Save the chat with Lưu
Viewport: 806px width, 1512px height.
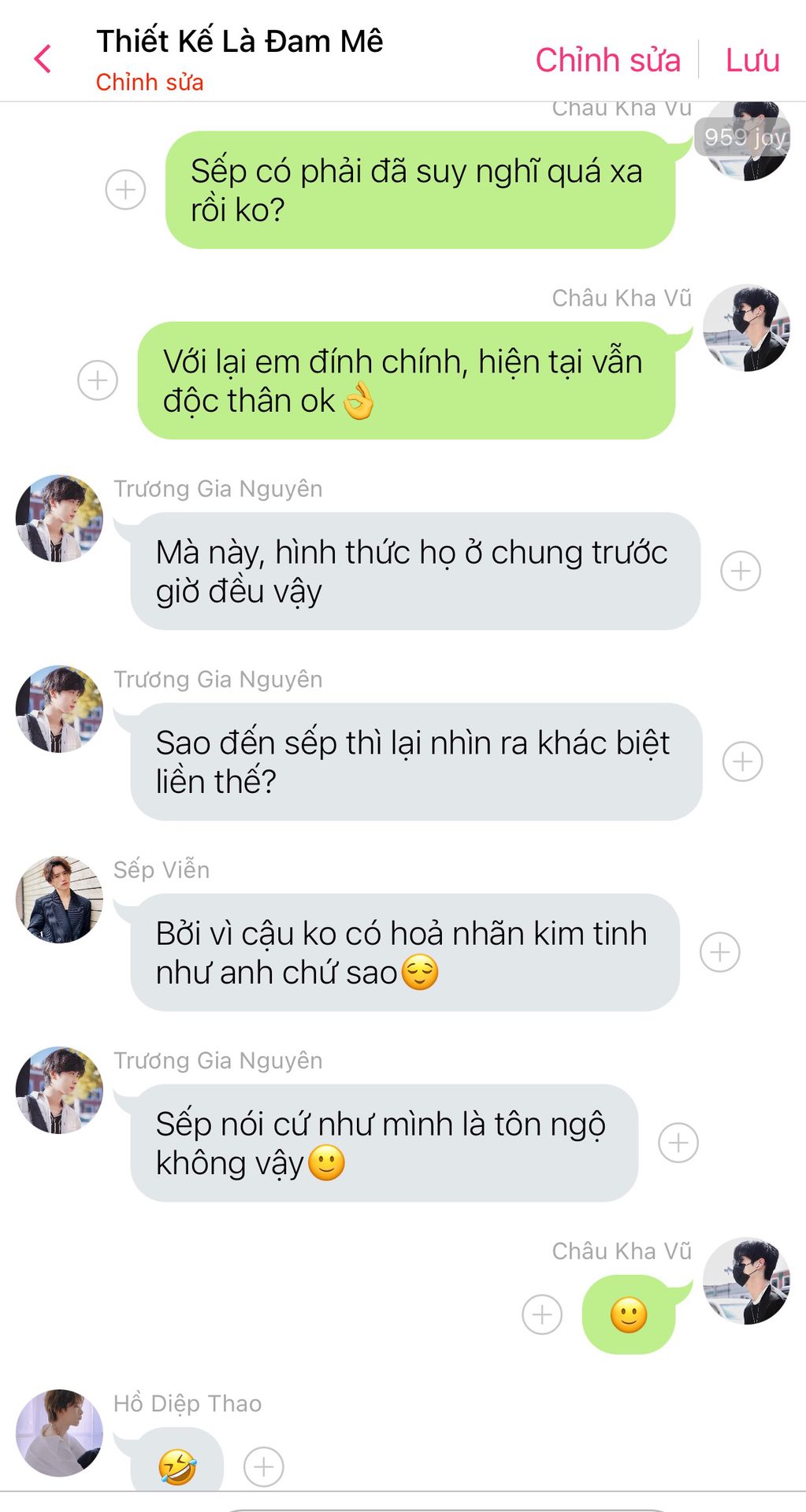[x=752, y=60]
